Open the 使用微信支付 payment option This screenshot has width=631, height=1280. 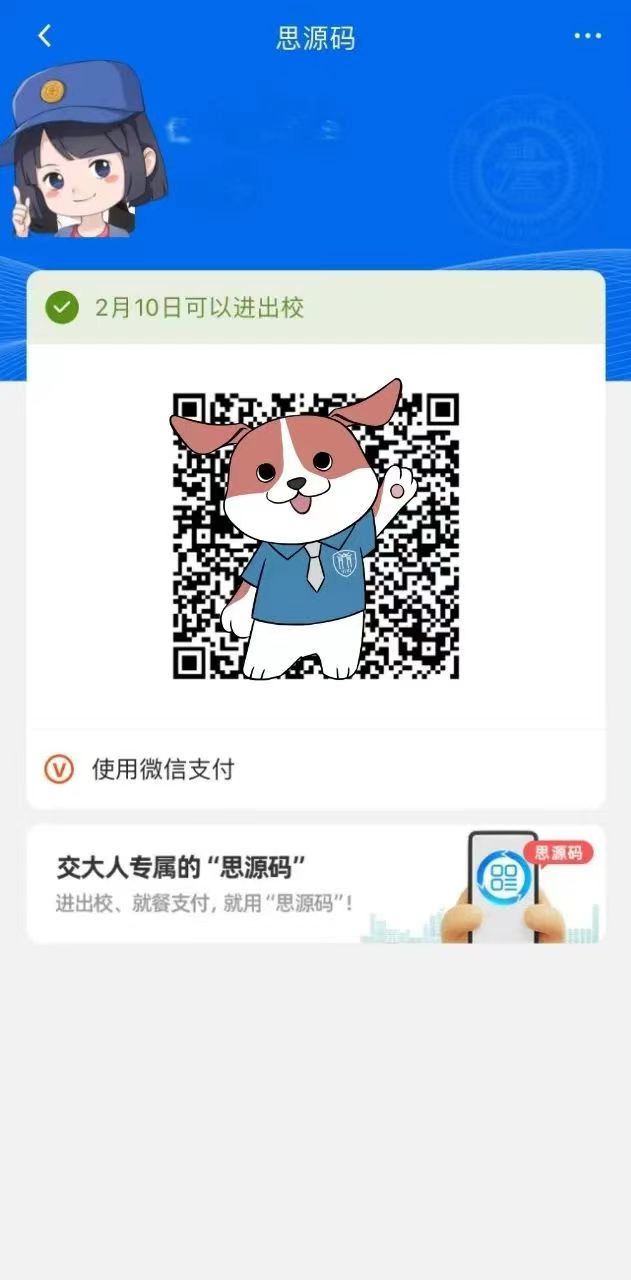pyautogui.click(x=163, y=769)
